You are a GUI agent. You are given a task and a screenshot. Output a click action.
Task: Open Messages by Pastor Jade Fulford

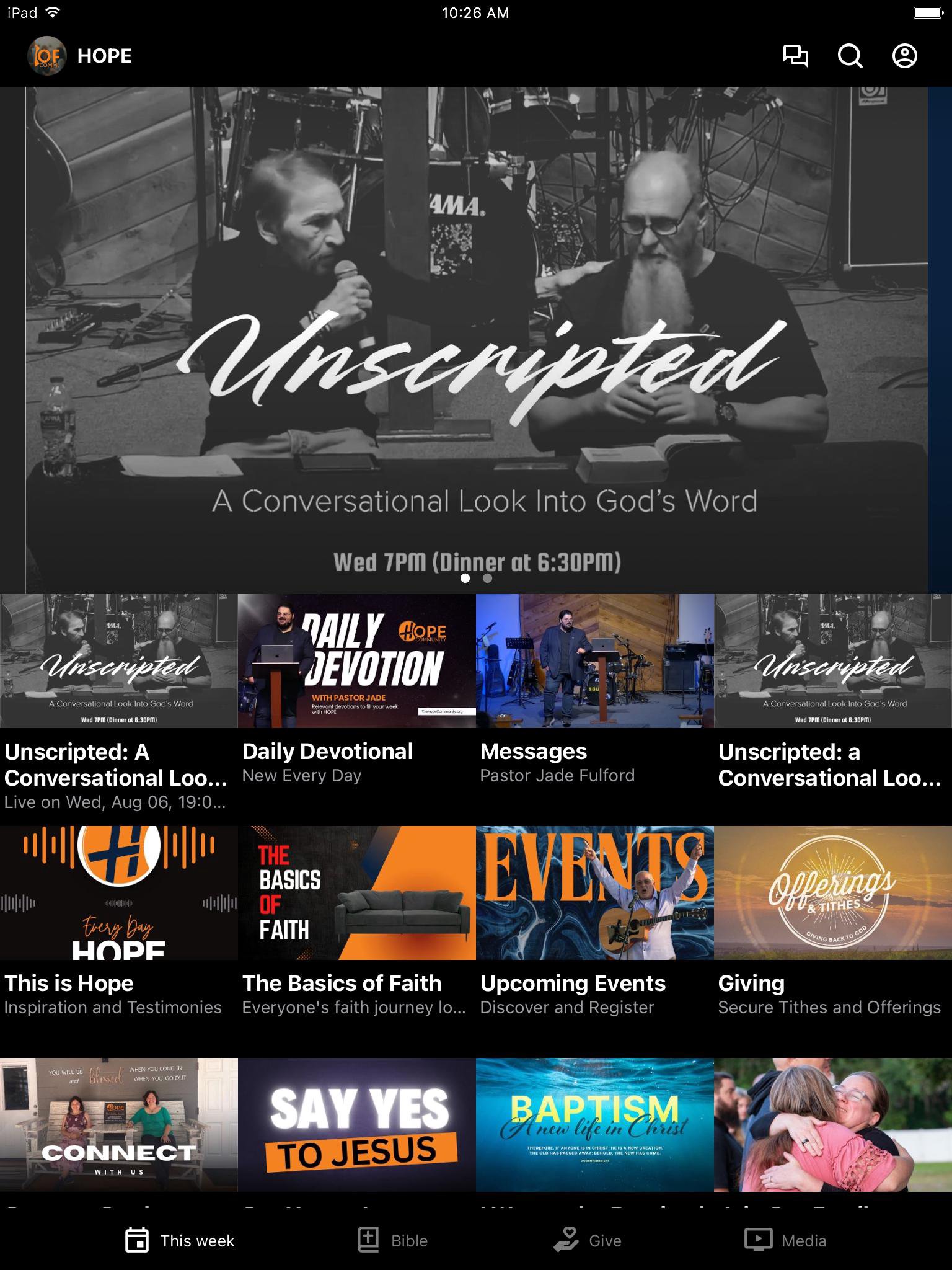tap(594, 688)
